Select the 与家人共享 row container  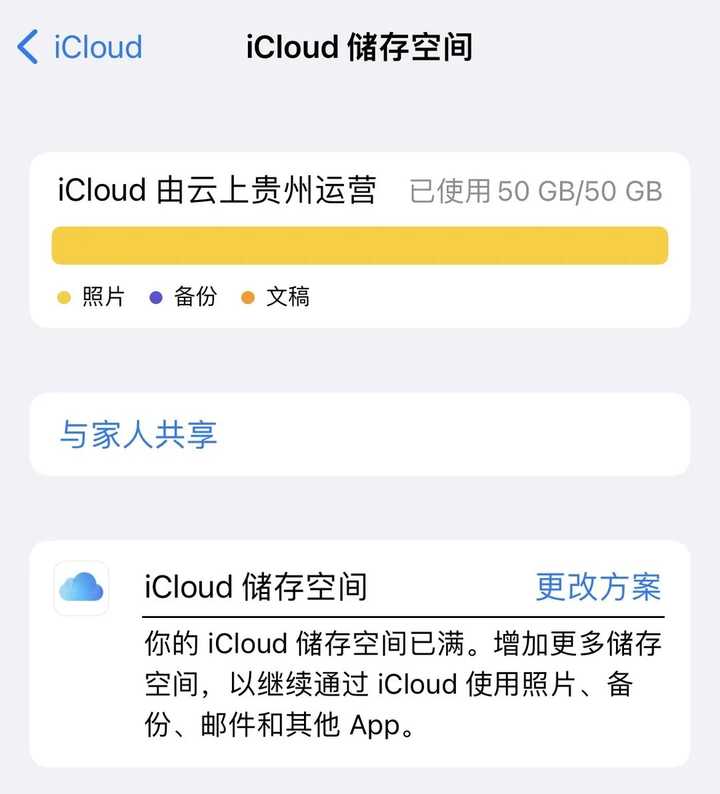tap(360, 434)
